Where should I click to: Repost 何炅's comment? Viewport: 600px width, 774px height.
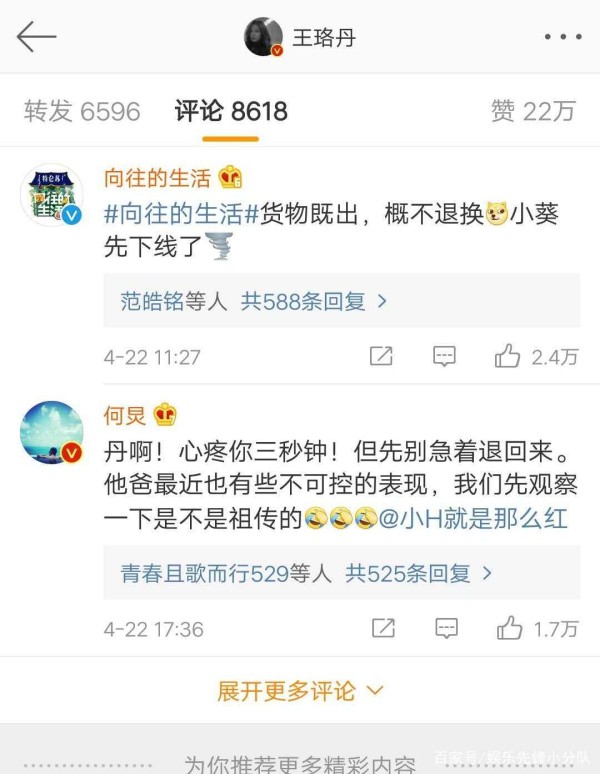pyautogui.click(x=381, y=628)
